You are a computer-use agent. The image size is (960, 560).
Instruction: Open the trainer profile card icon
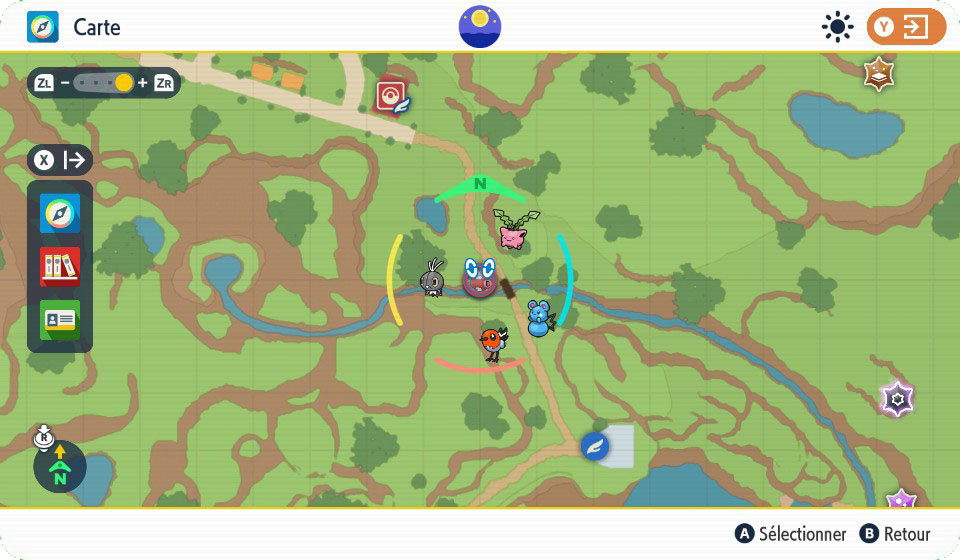[60, 320]
